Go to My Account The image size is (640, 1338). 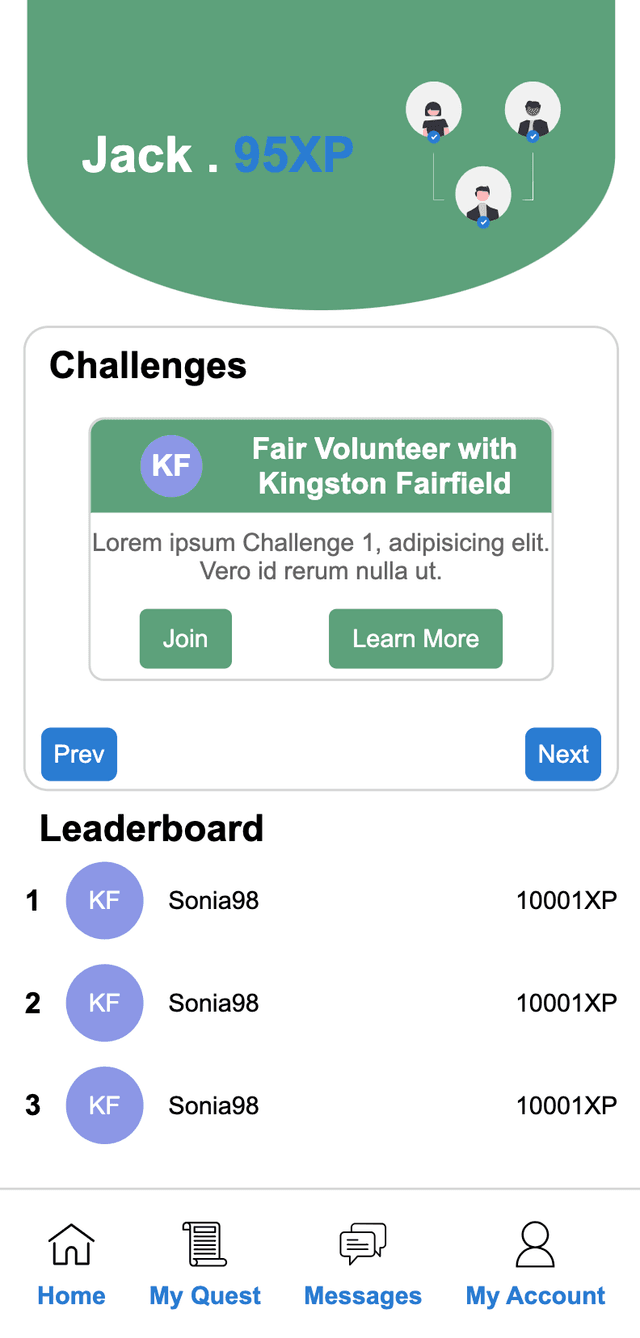click(535, 1265)
